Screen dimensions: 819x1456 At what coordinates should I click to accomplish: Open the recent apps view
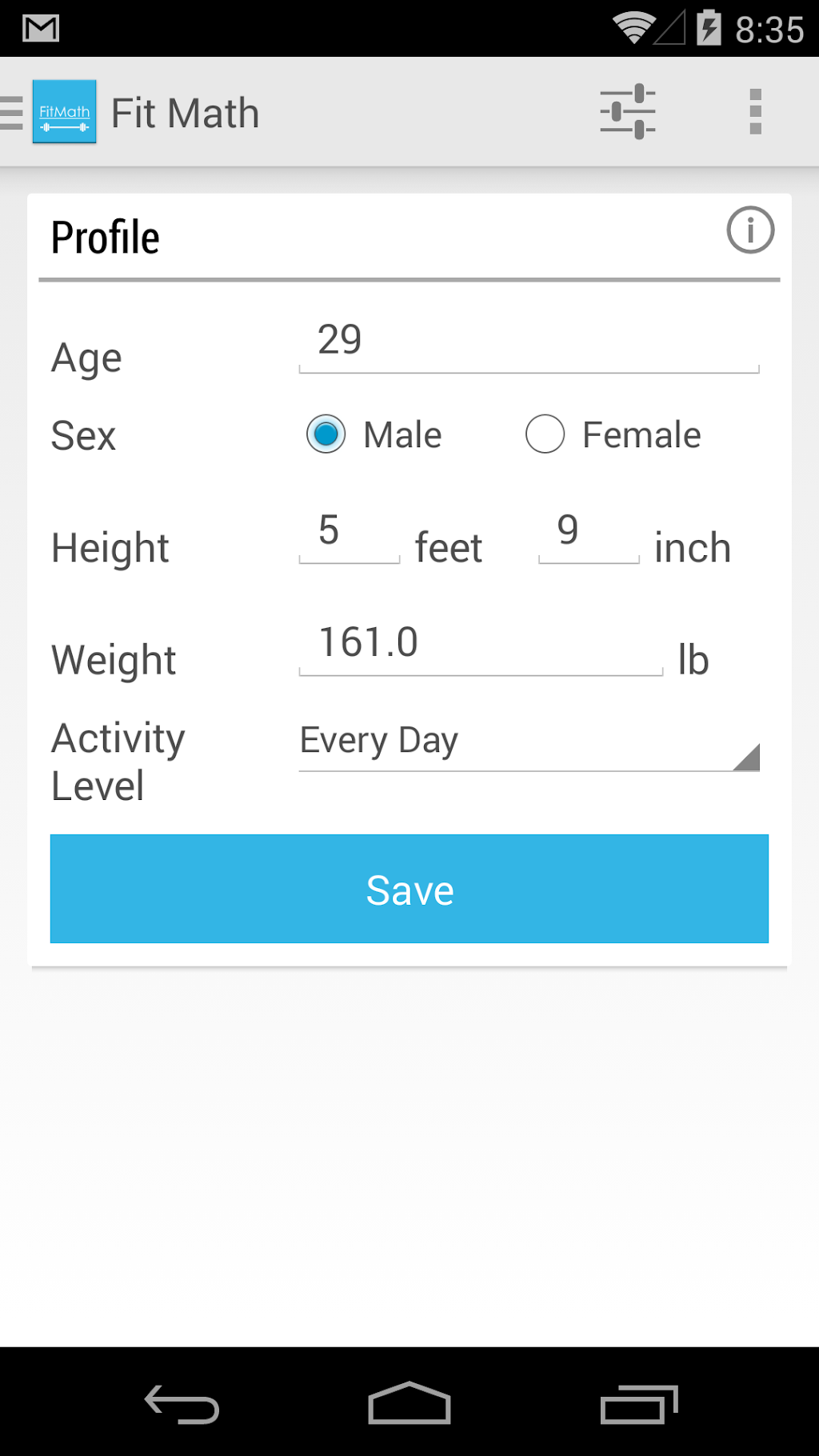coord(638,1404)
